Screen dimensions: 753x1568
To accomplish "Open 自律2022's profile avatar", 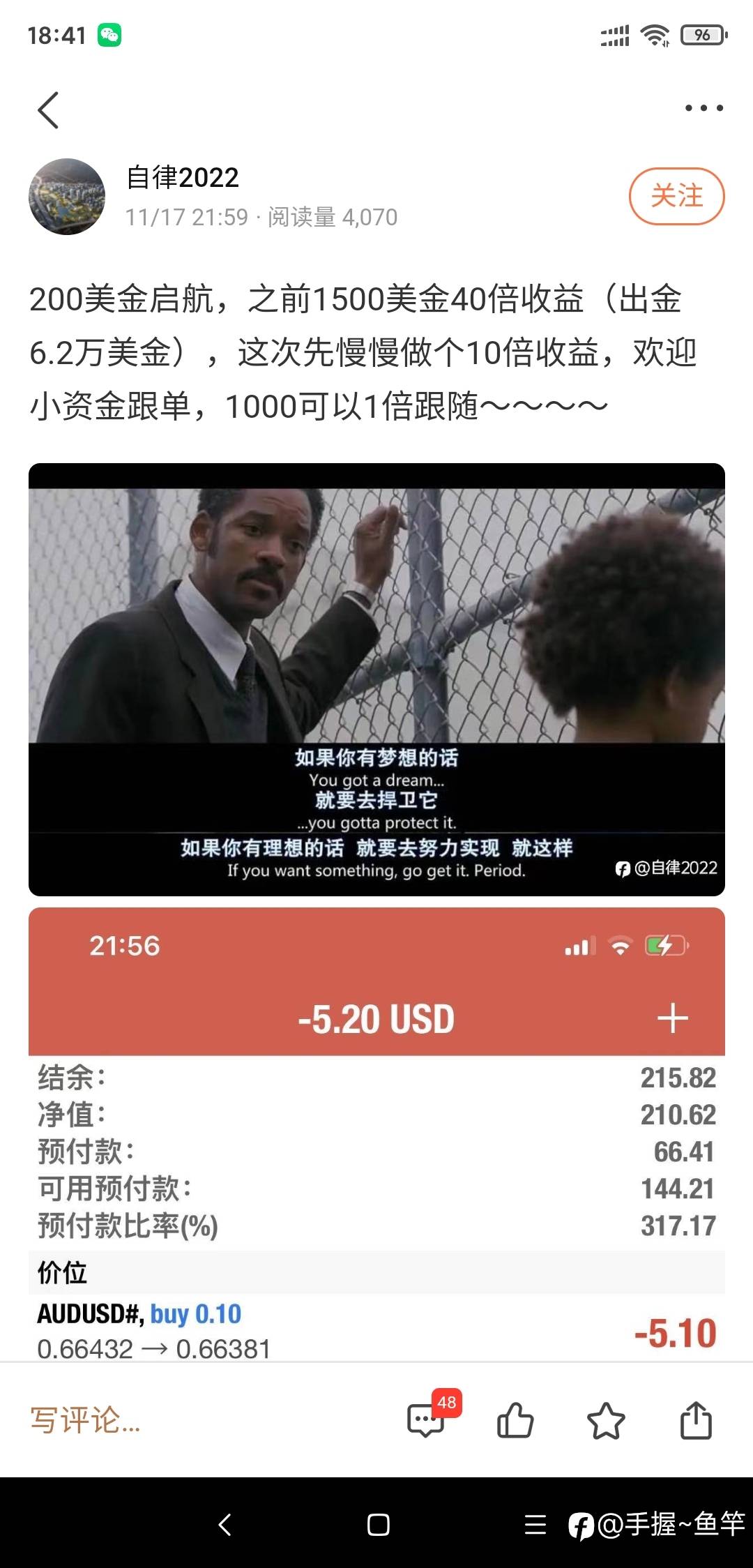I will click(67, 197).
